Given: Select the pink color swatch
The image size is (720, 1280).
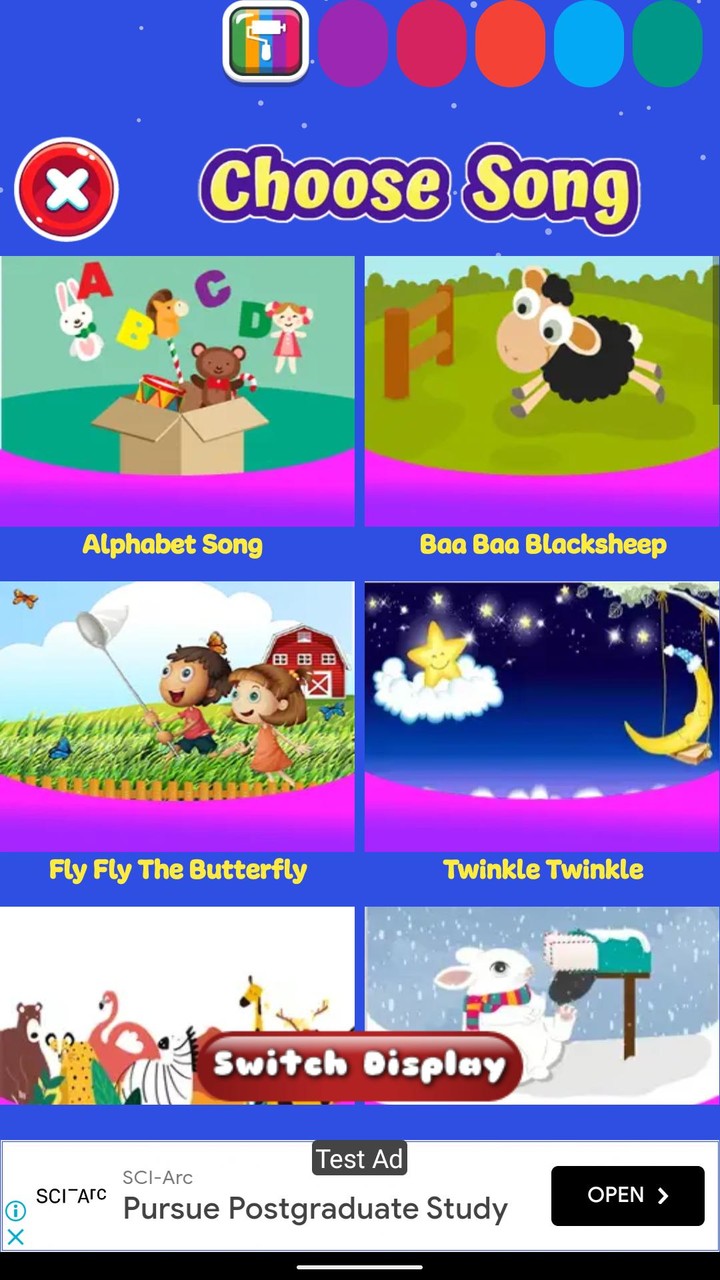Looking at the screenshot, I should click(x=432, y=44).
